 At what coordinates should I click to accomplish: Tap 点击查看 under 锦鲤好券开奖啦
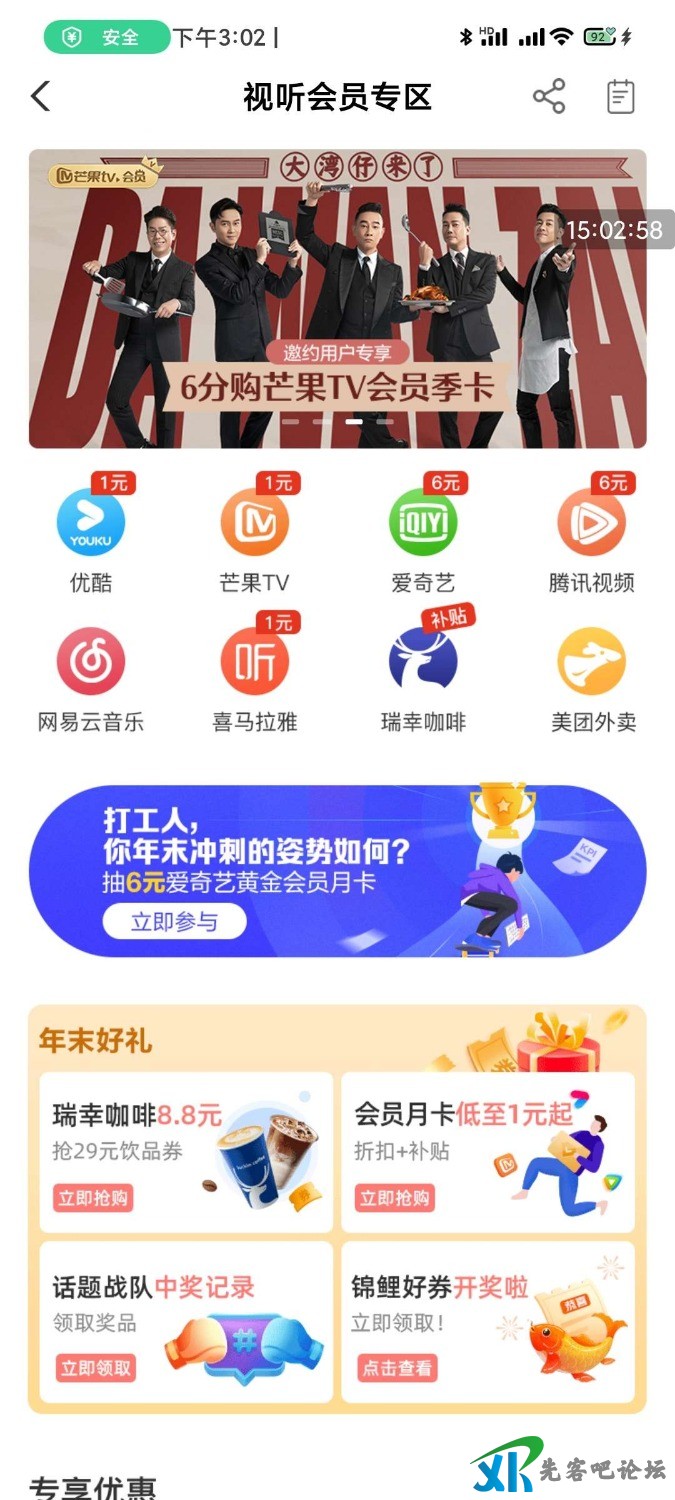(397, 1368)
